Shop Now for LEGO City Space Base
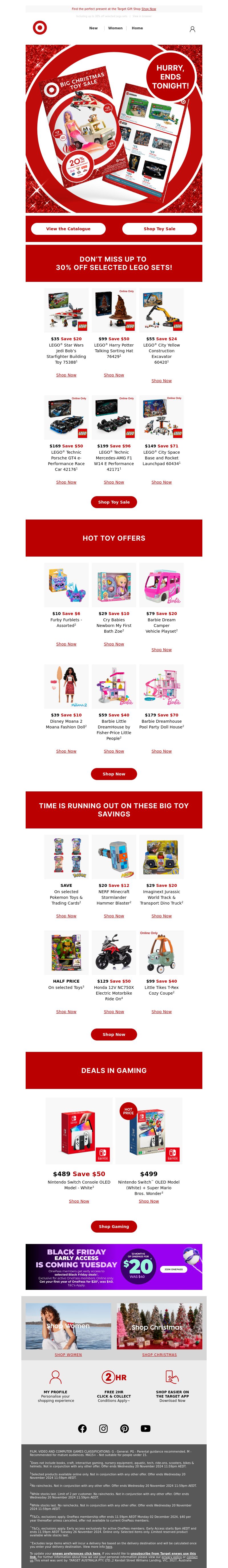Image resolution: width=228 pixels, height=1568 pixels. tap(161, 482)
